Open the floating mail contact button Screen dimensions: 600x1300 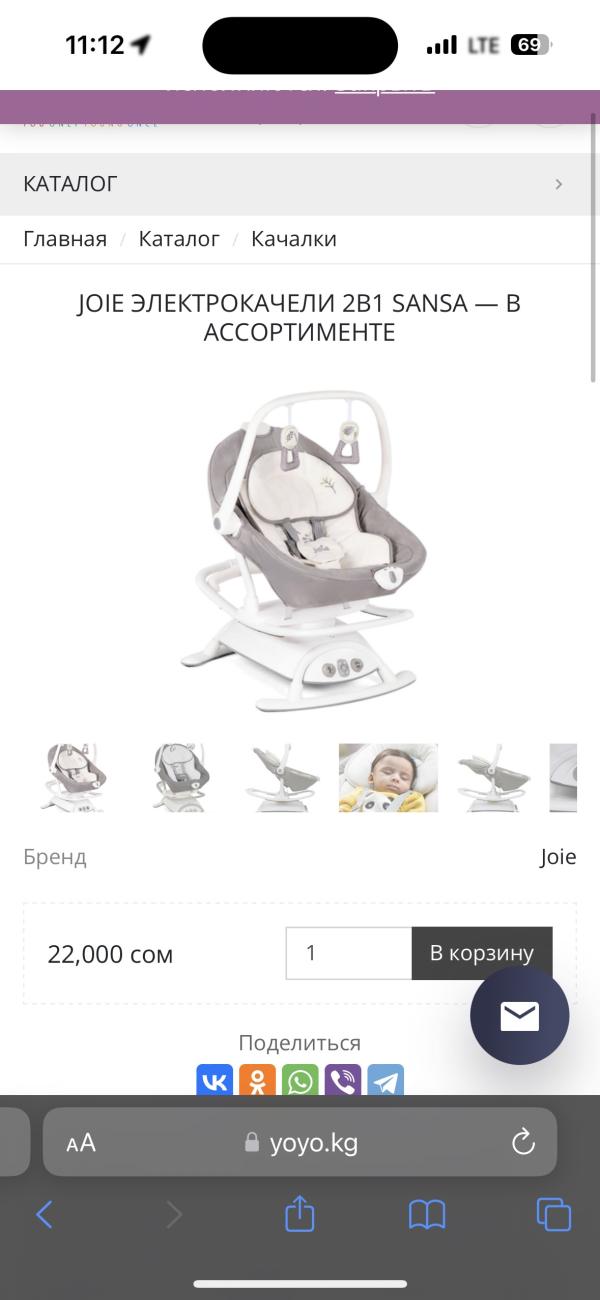coord(519,1015)
